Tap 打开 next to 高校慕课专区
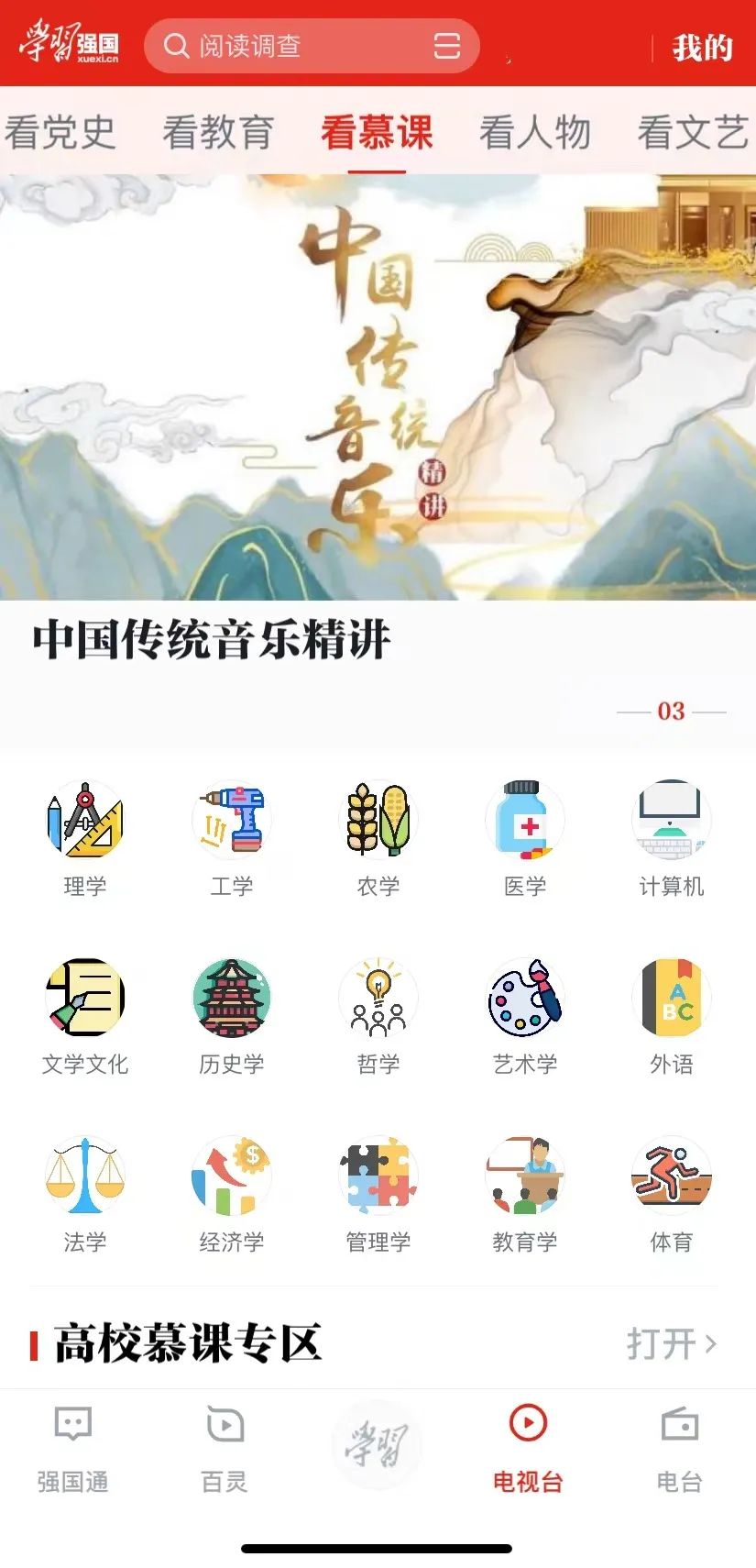The image size is (756, 1568). pos(671,1343)
